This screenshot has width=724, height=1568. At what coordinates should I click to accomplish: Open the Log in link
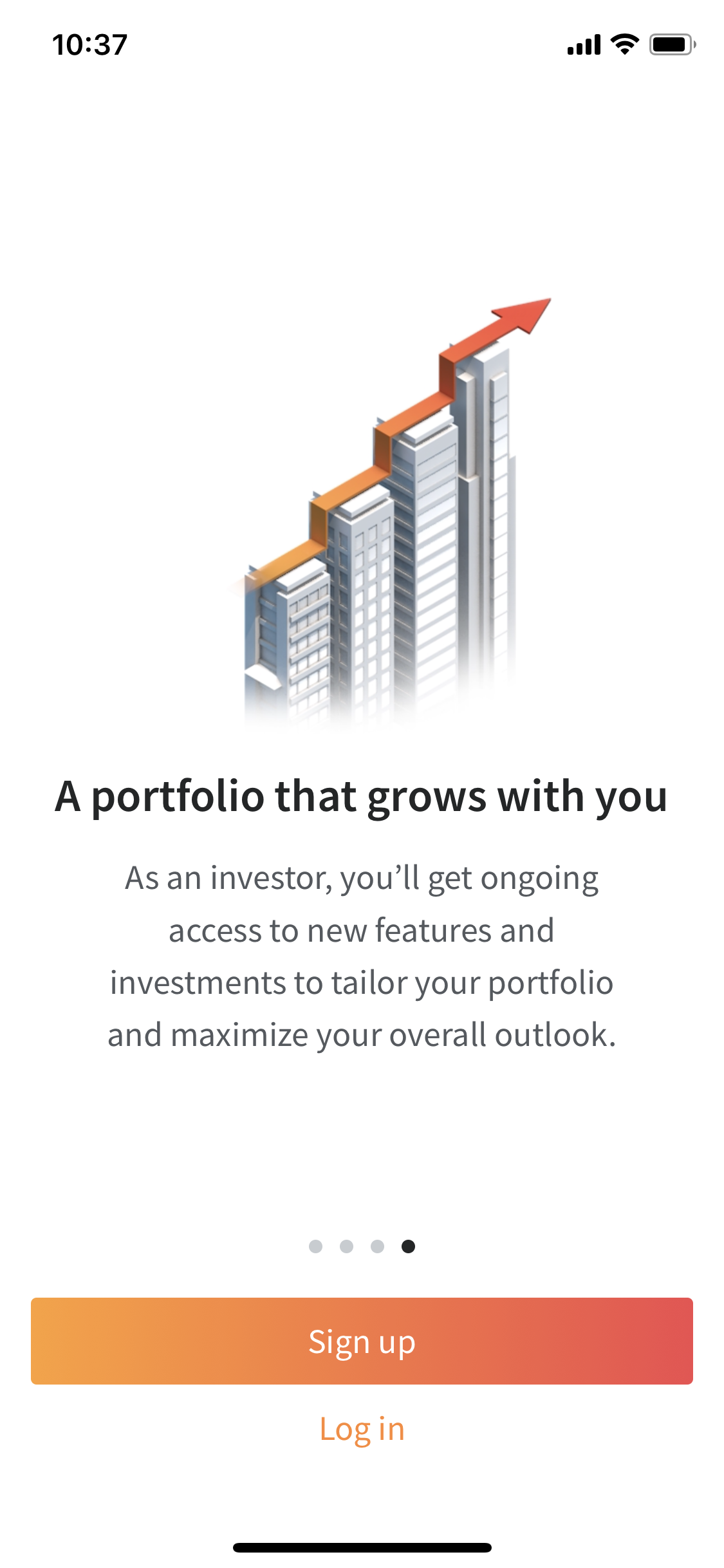(362, 1429)
